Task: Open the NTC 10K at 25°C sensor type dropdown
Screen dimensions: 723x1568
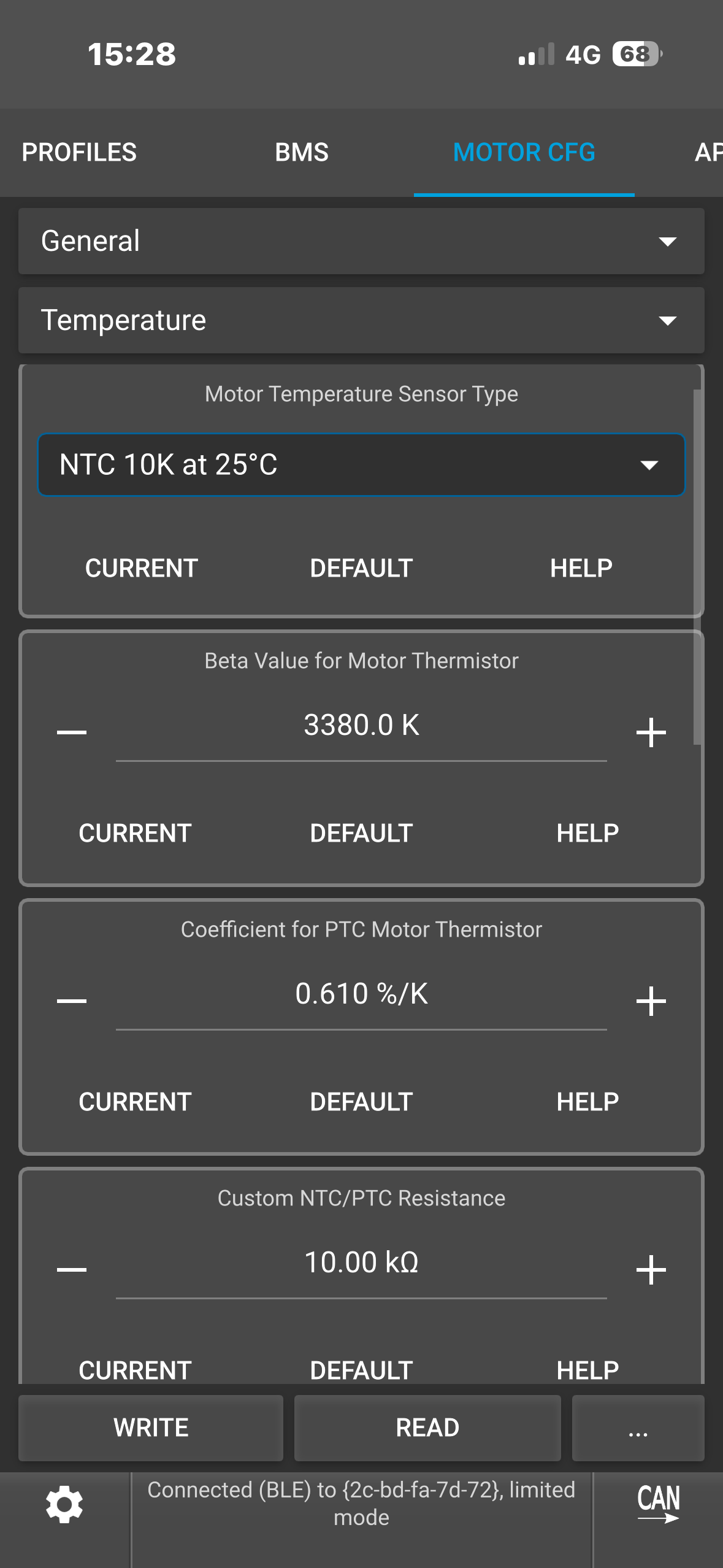Action: tap(361, 465)
